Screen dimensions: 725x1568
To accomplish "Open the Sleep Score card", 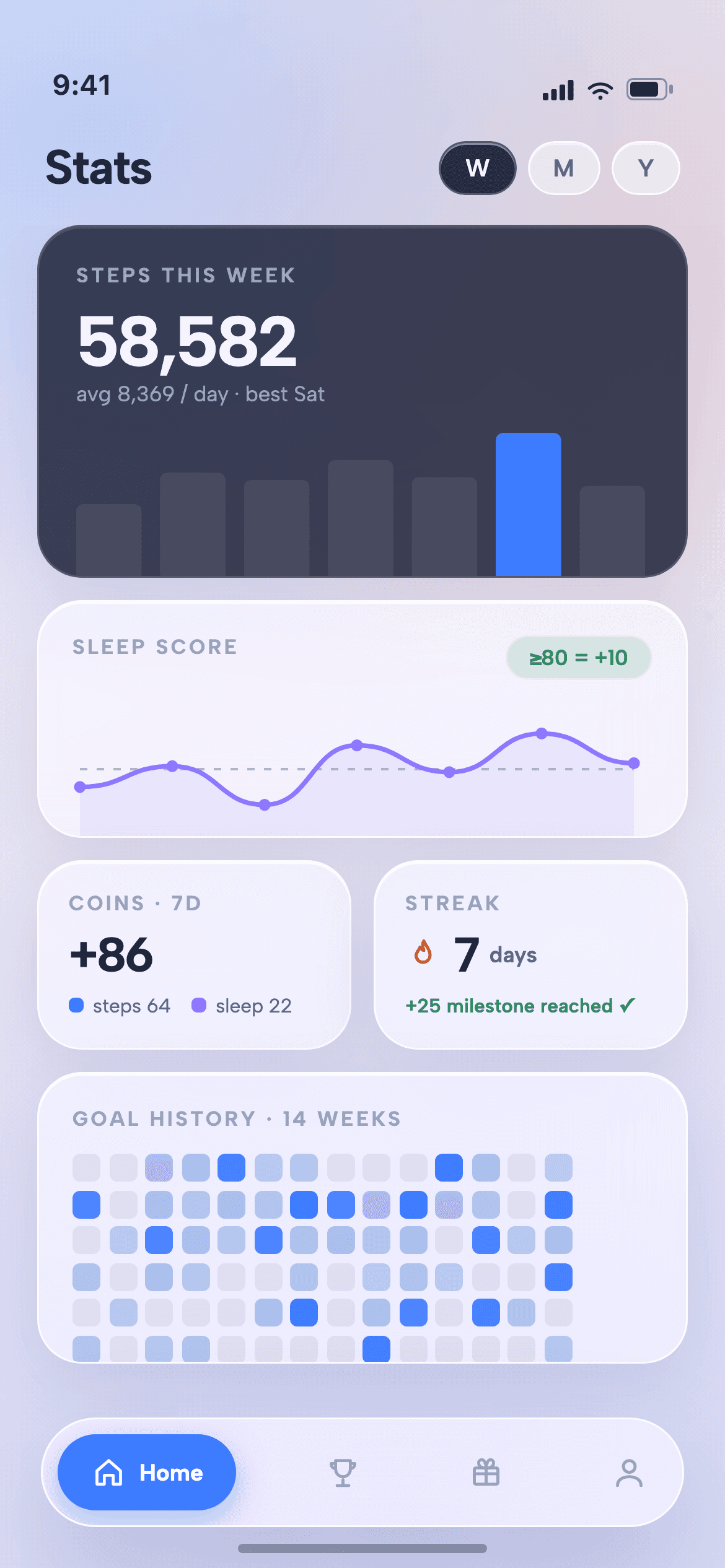I will click(362, 719).
